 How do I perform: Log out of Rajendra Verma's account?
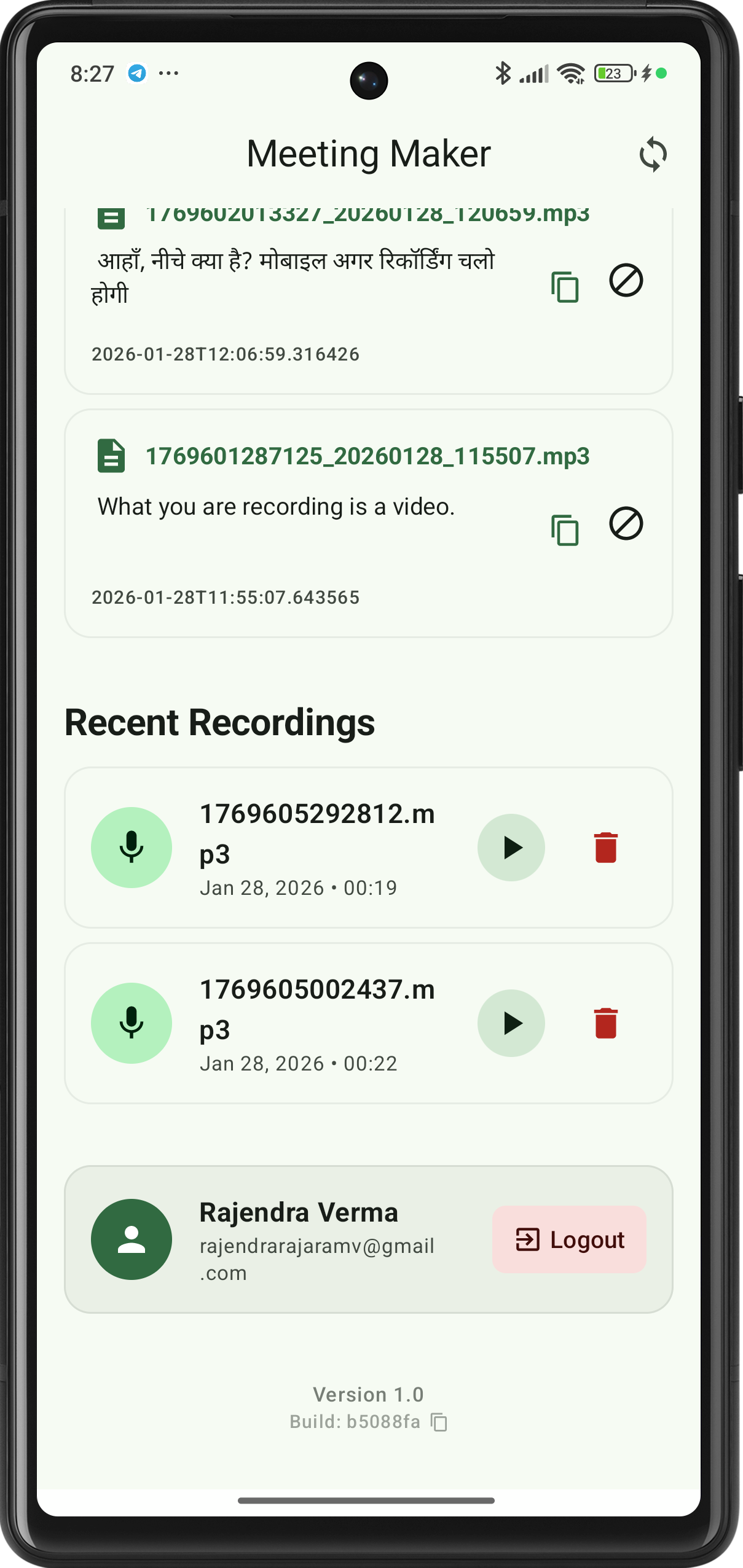(569, 1239)
